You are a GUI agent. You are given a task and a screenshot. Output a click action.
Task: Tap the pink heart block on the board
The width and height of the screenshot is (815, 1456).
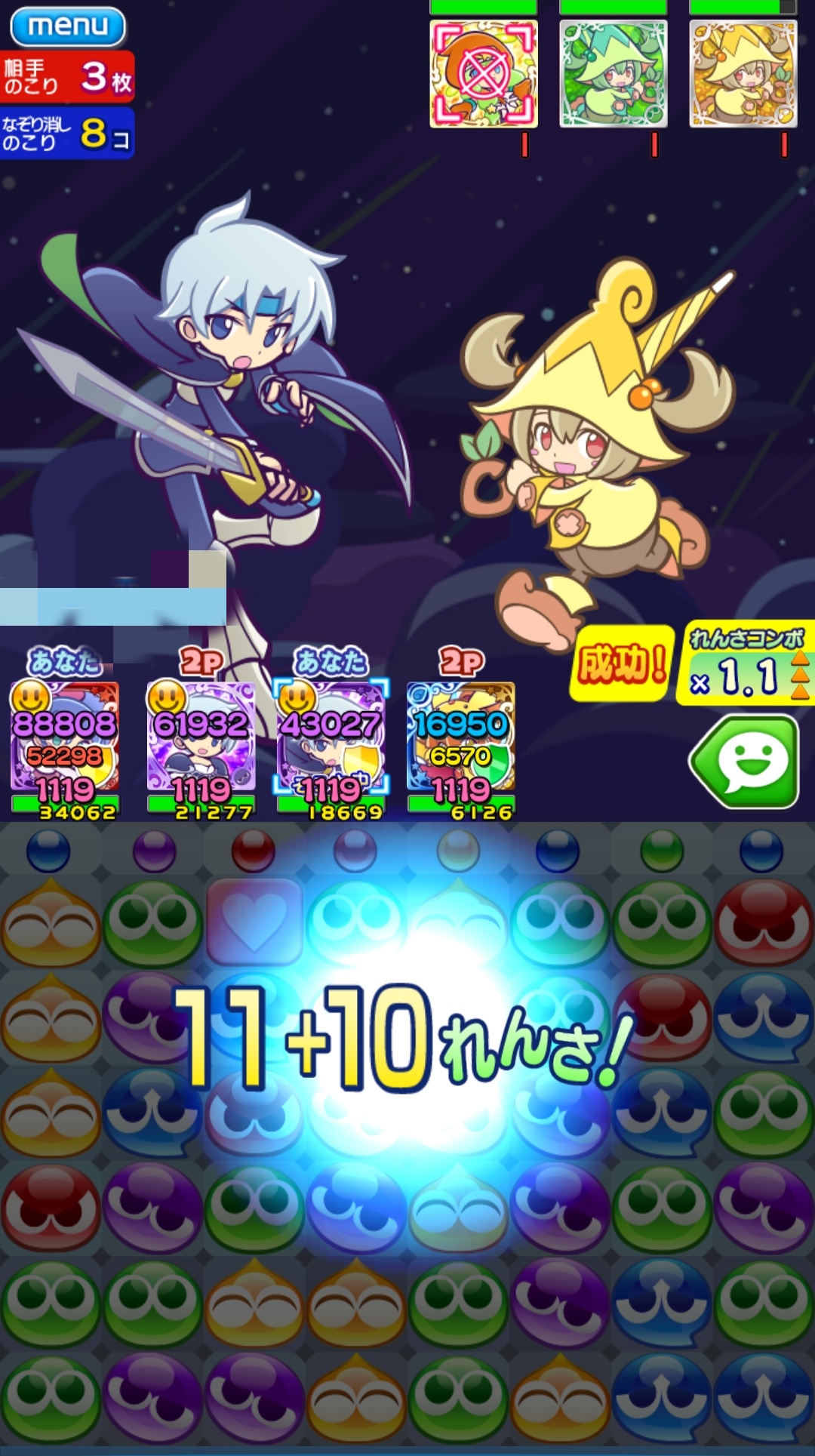coord(254,922)
